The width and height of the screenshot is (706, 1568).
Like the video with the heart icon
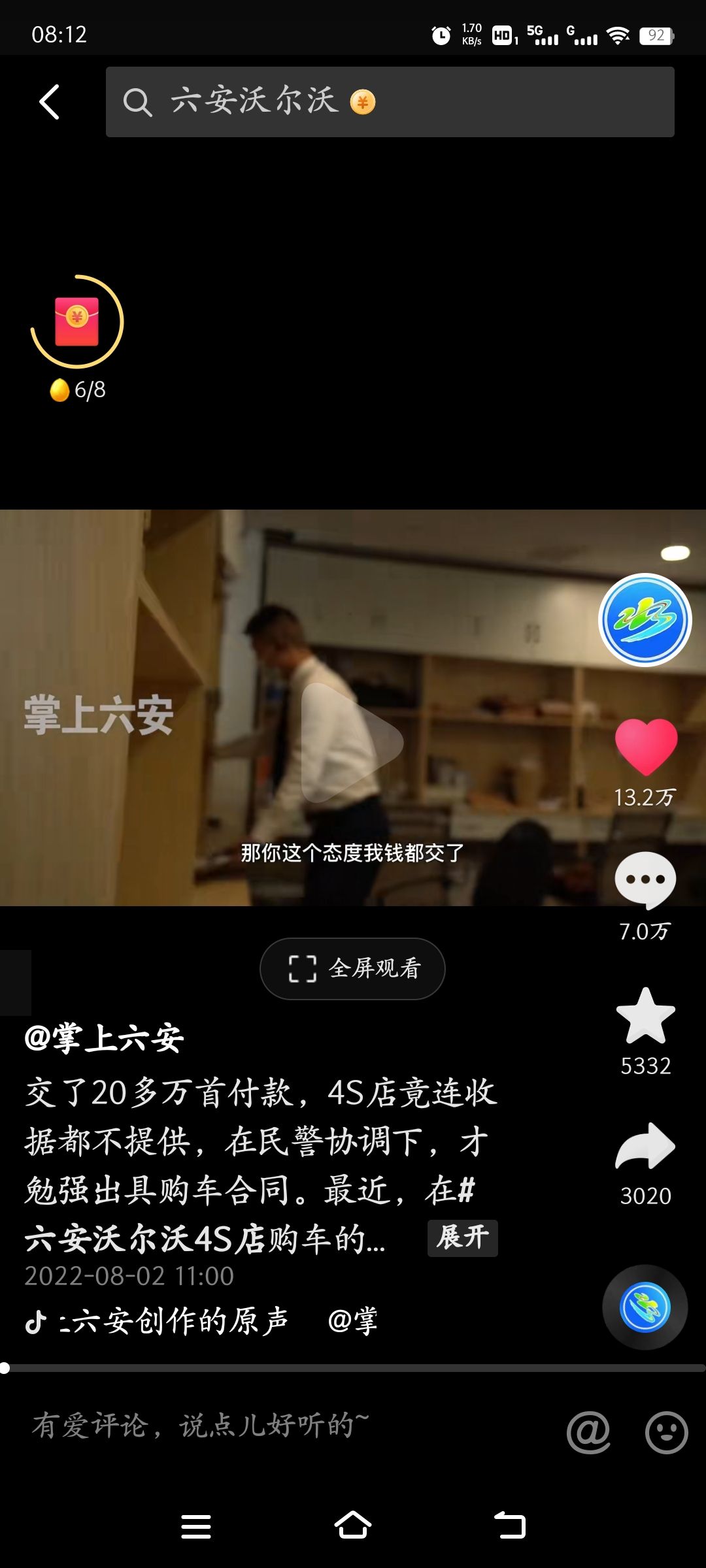click(646, 746)
